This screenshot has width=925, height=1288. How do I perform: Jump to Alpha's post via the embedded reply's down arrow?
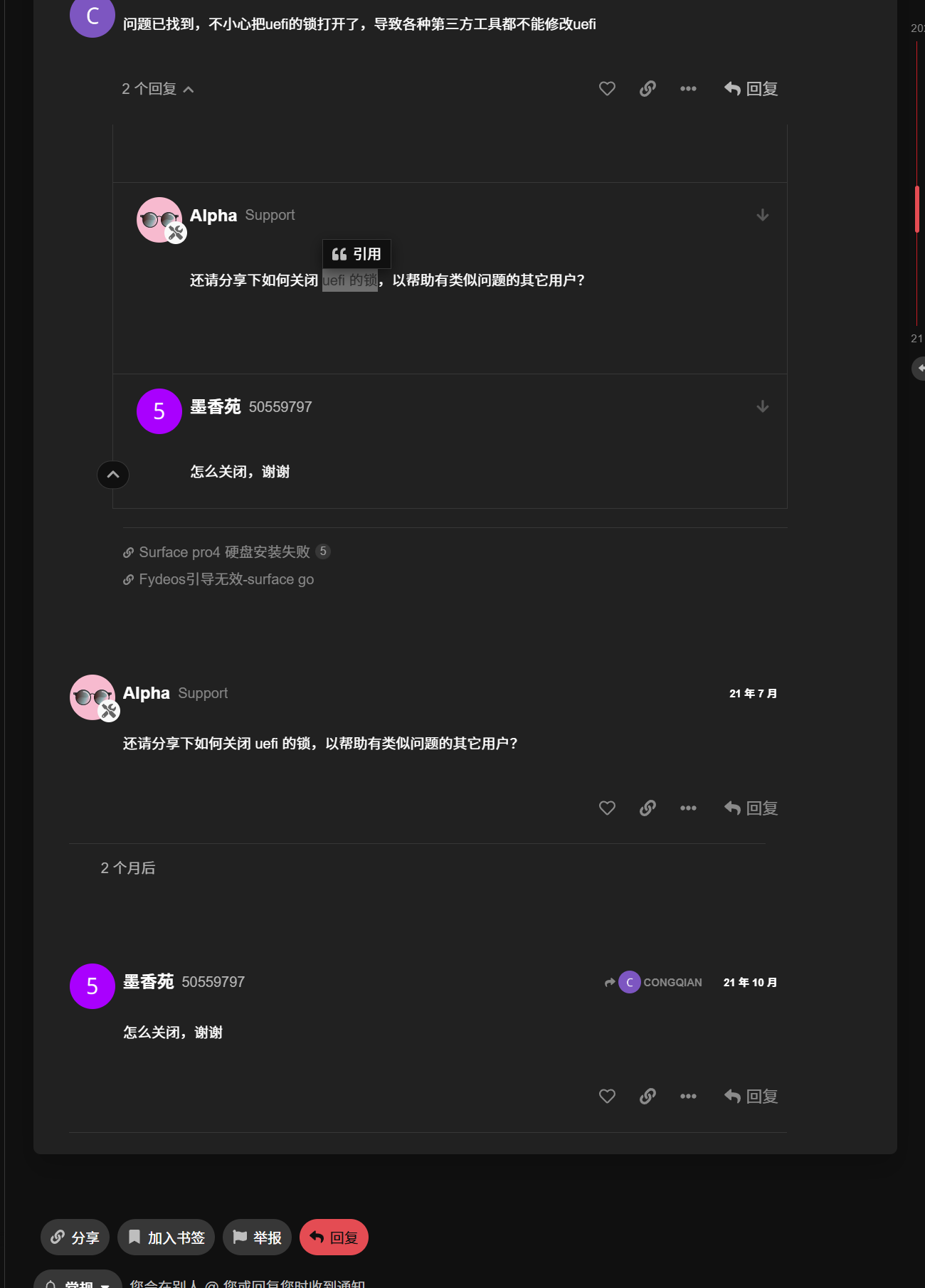coord(762,215)
